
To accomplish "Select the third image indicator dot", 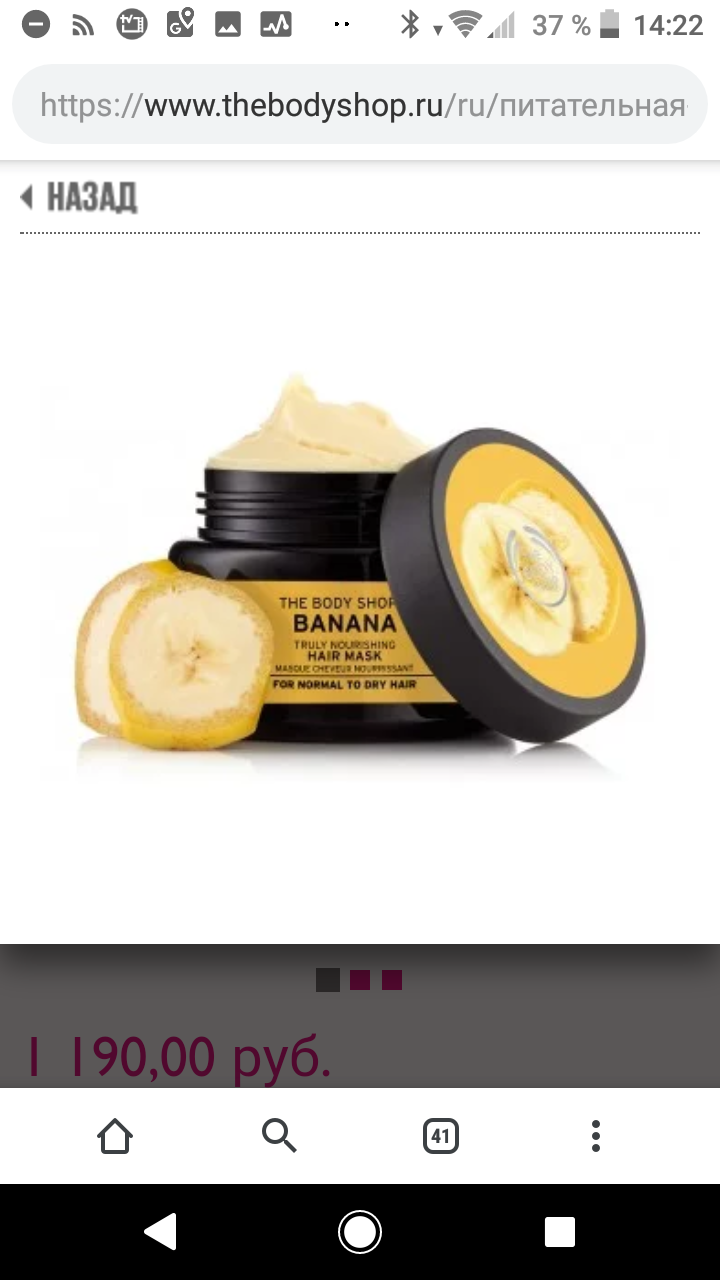I will 392,980.
